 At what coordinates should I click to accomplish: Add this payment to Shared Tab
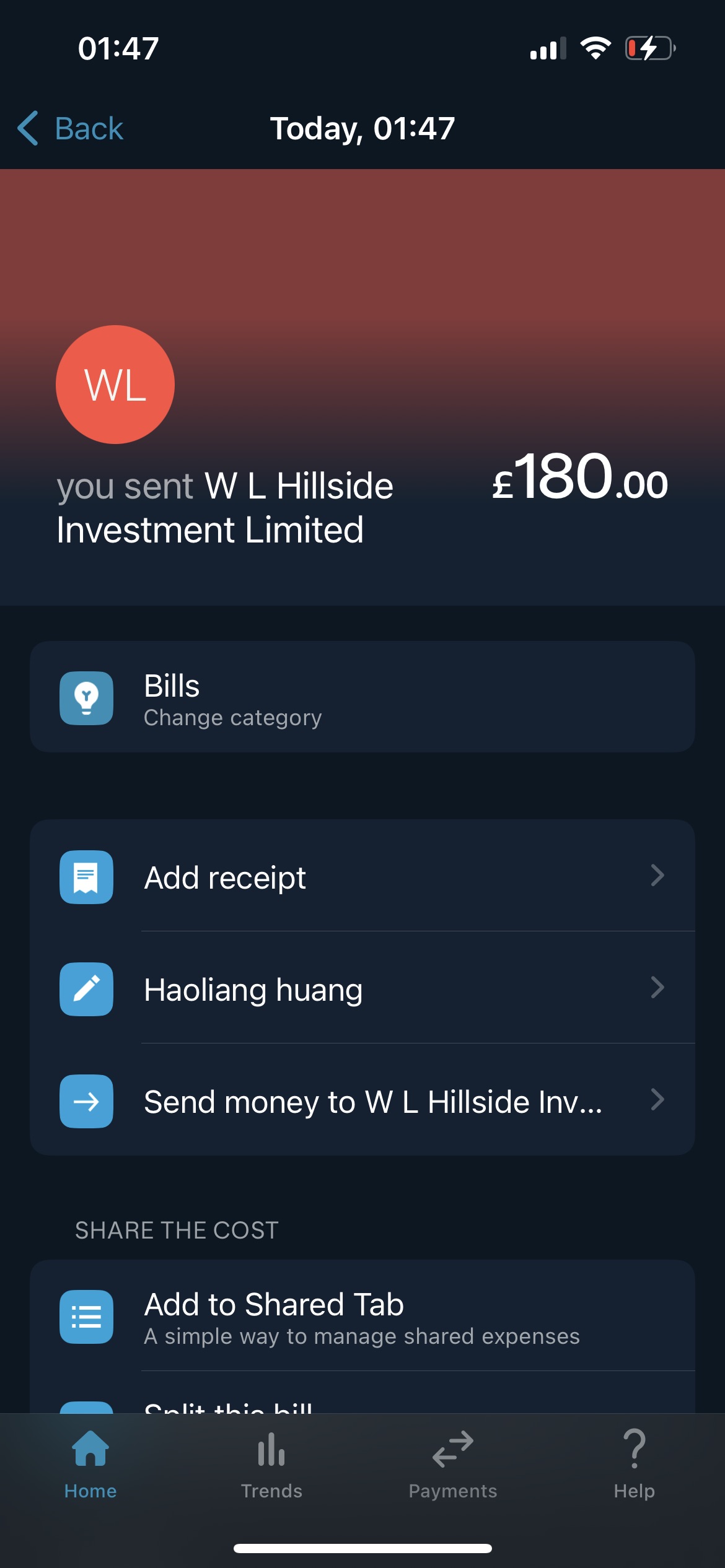362,1317
